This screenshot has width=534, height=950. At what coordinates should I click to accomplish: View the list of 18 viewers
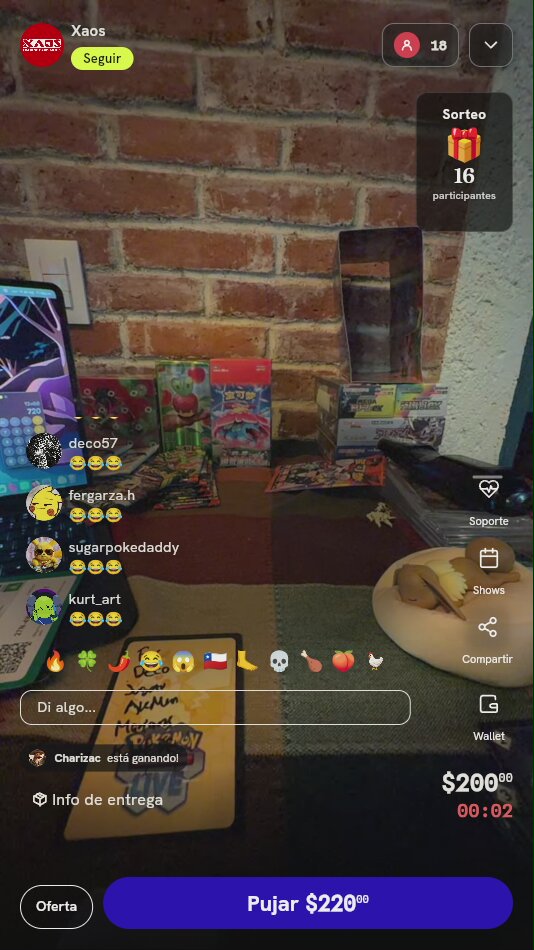tap(420, 45)
